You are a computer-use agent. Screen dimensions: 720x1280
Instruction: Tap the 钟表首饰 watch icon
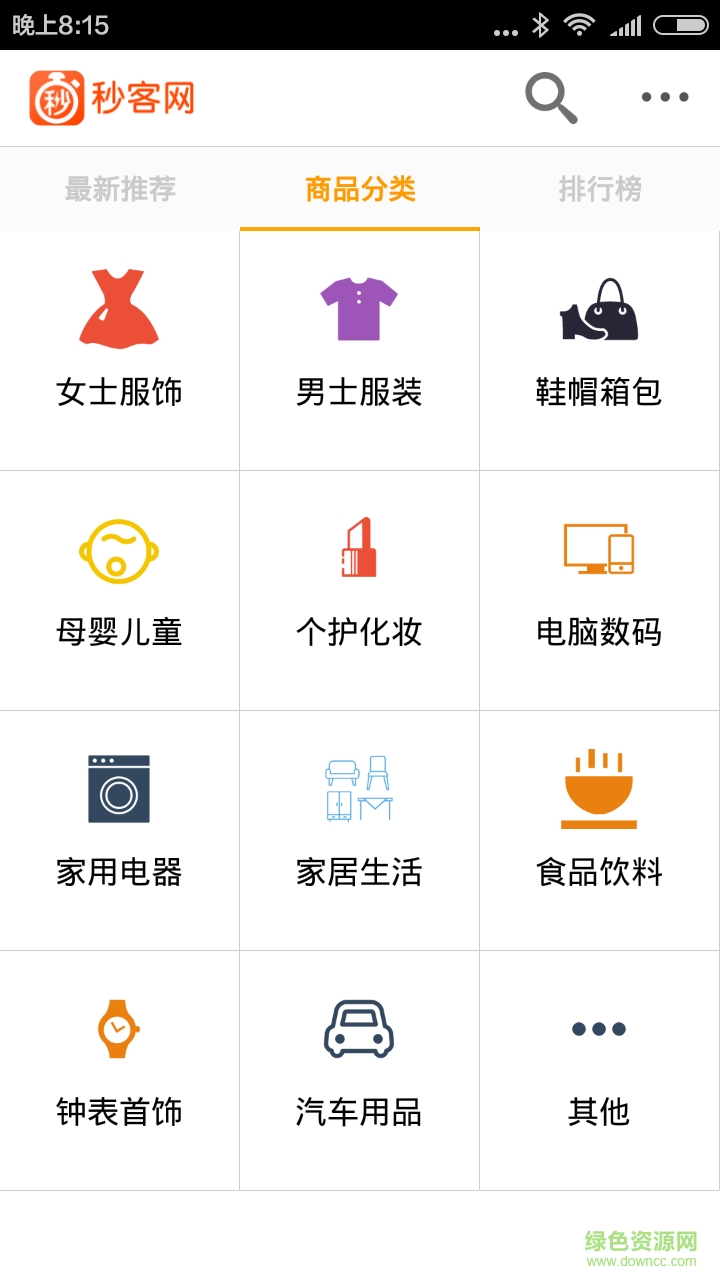pos(120,1028)
